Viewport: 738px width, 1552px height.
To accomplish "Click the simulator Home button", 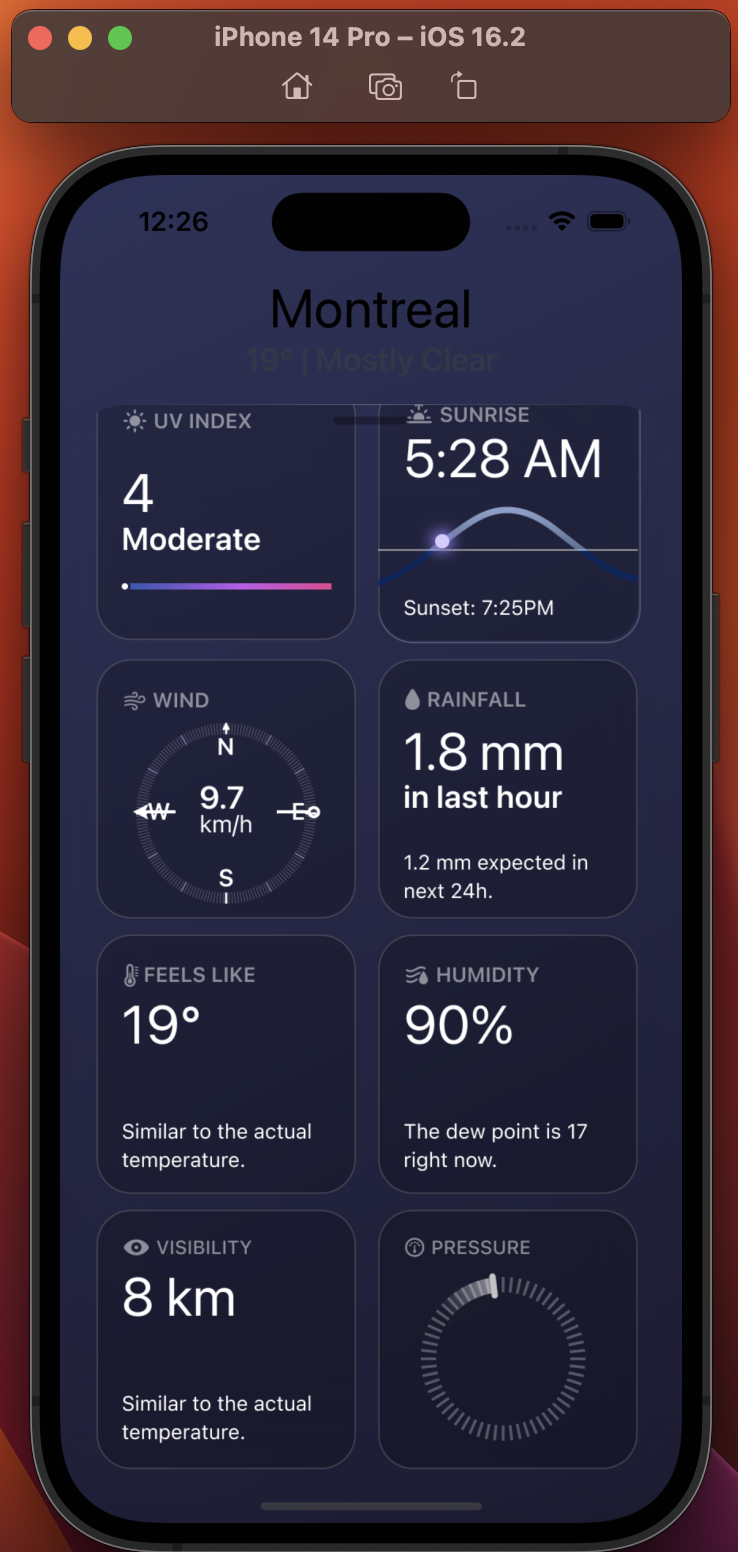I will click(x=297, y=87).
